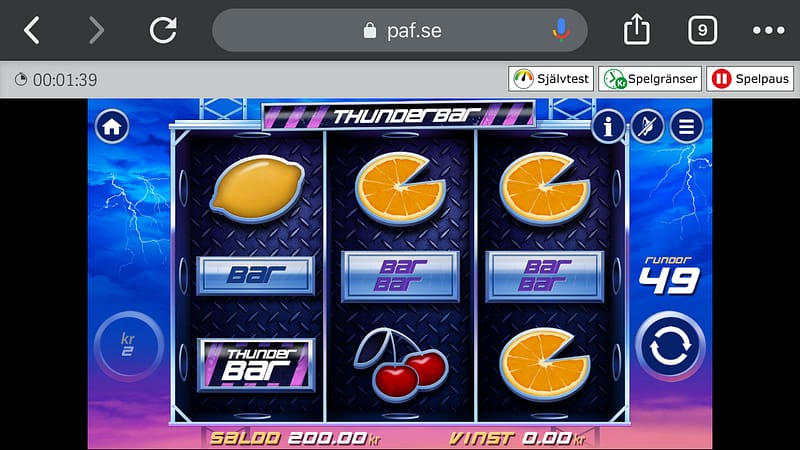Start voice search with the microphone
The image size is (800, 450).
(560, 31)
